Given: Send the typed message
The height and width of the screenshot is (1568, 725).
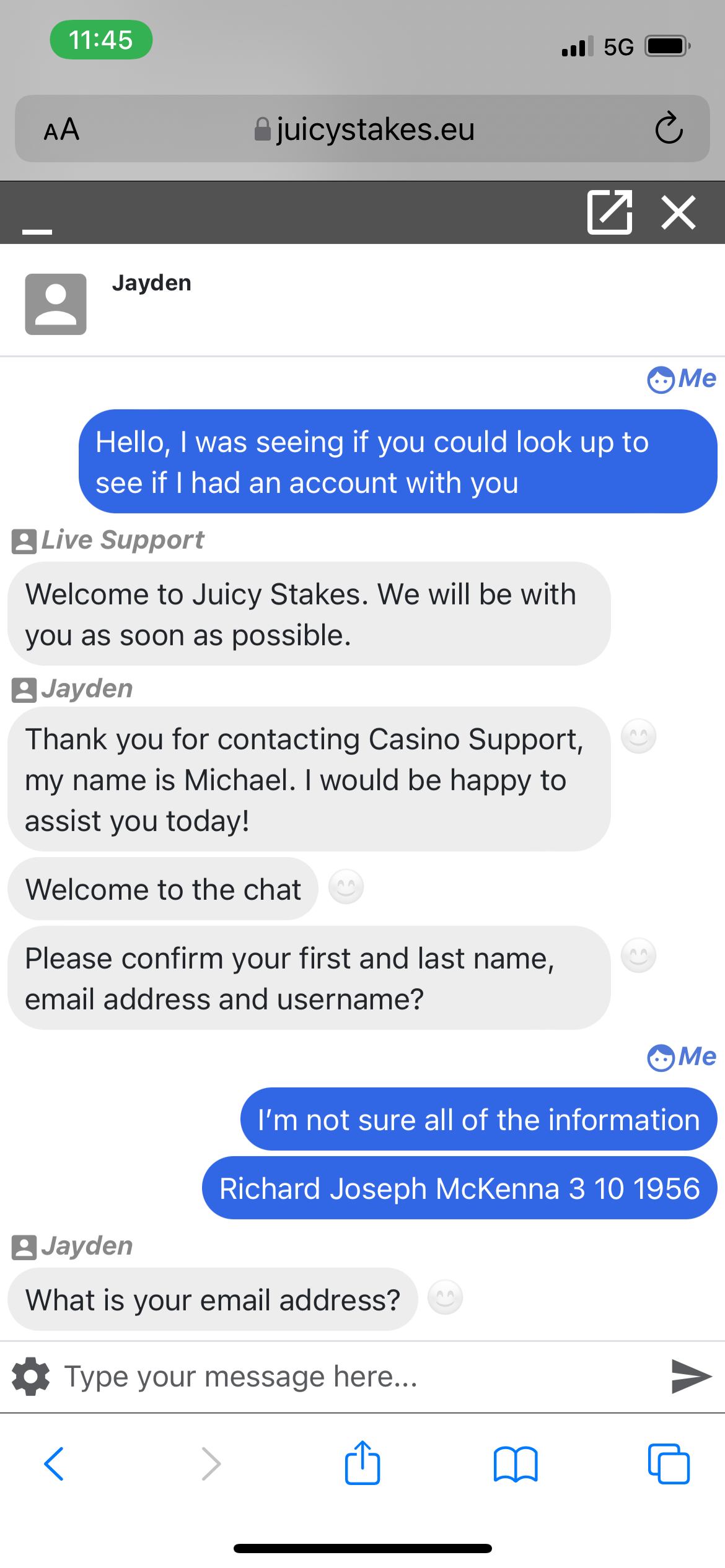Looking at the screenshot, I should tap(691, 1376).
